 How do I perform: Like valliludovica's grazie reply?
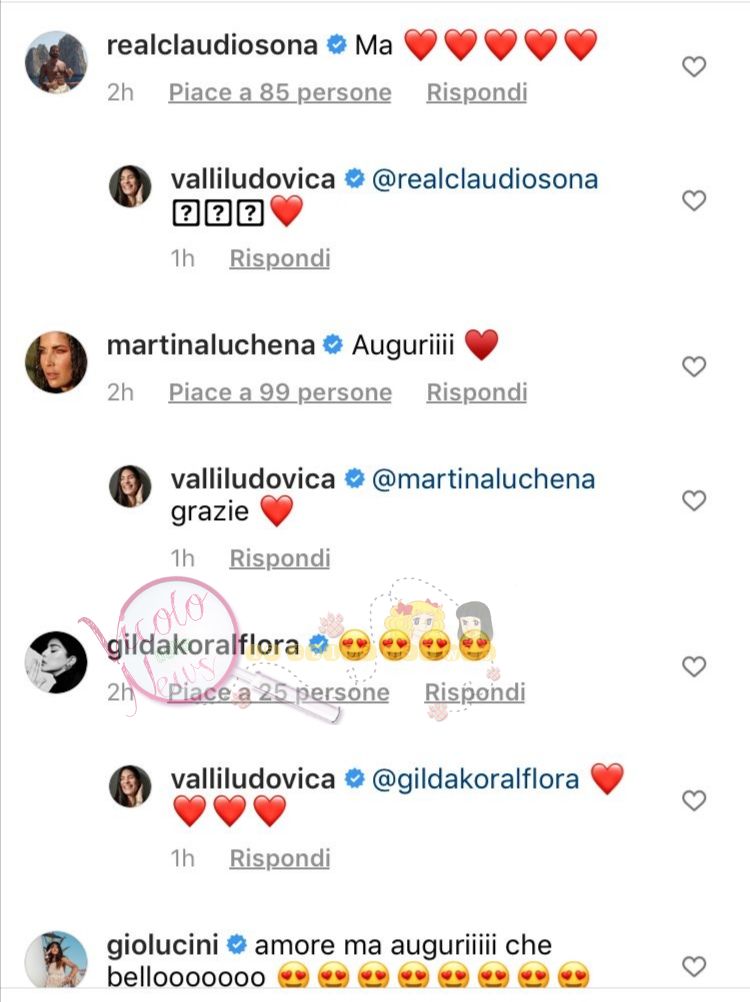(693, 500)
